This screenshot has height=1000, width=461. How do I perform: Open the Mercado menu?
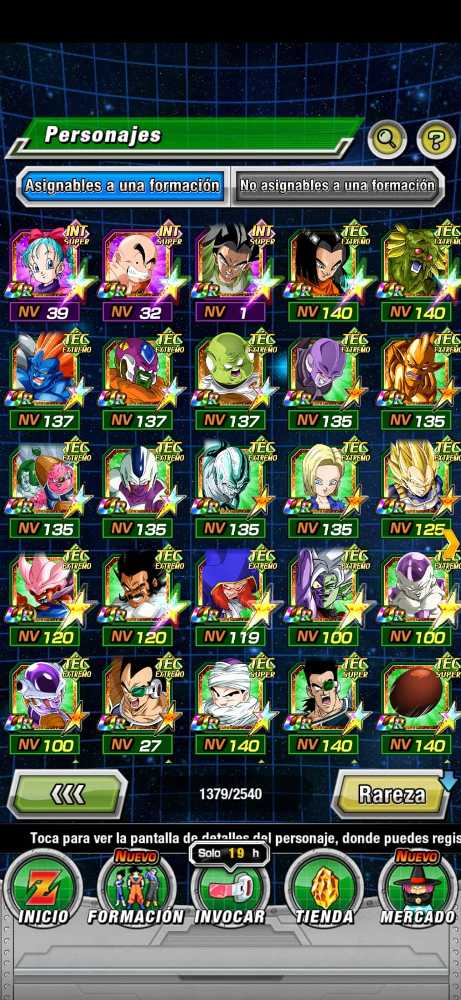point(417,888)
